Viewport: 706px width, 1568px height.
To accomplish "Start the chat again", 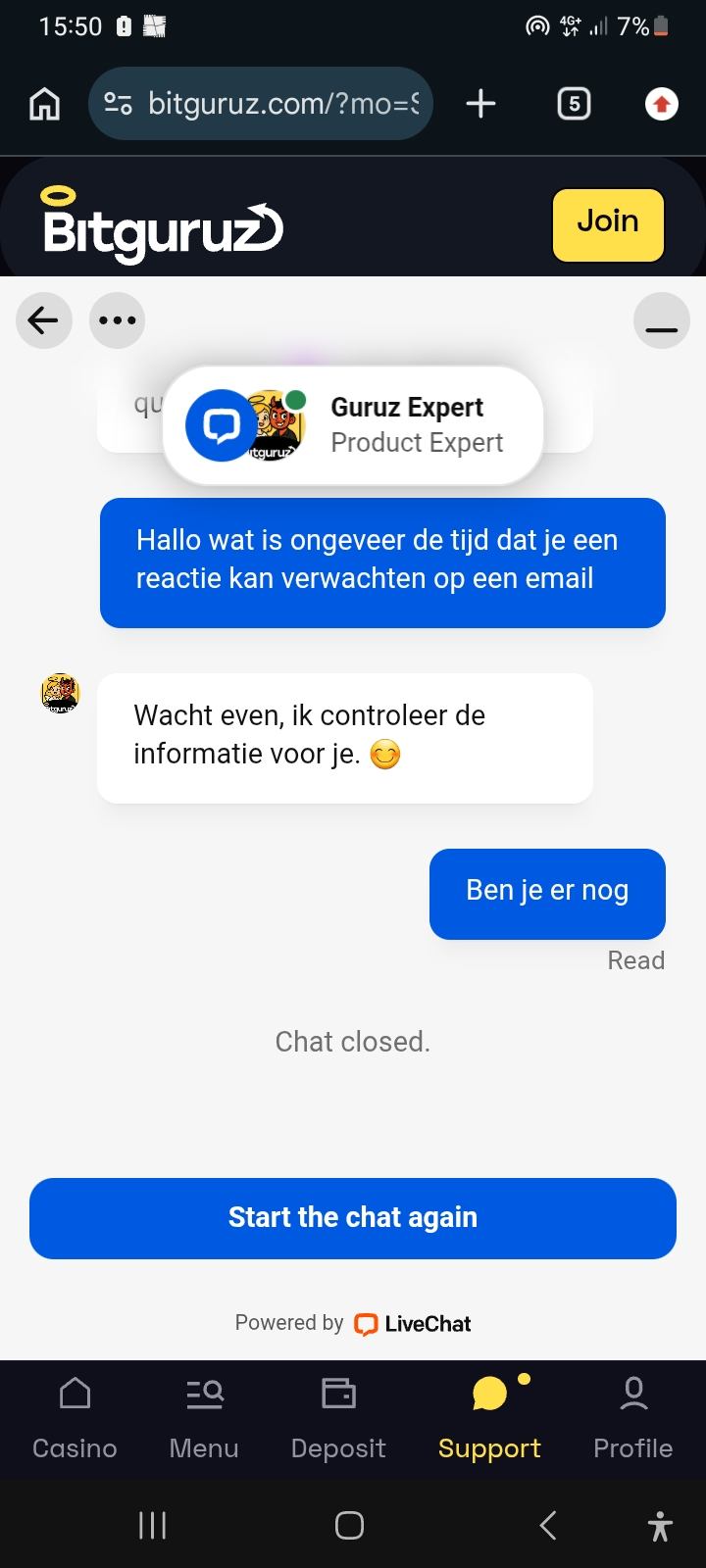I will [x=353, y=1218].
